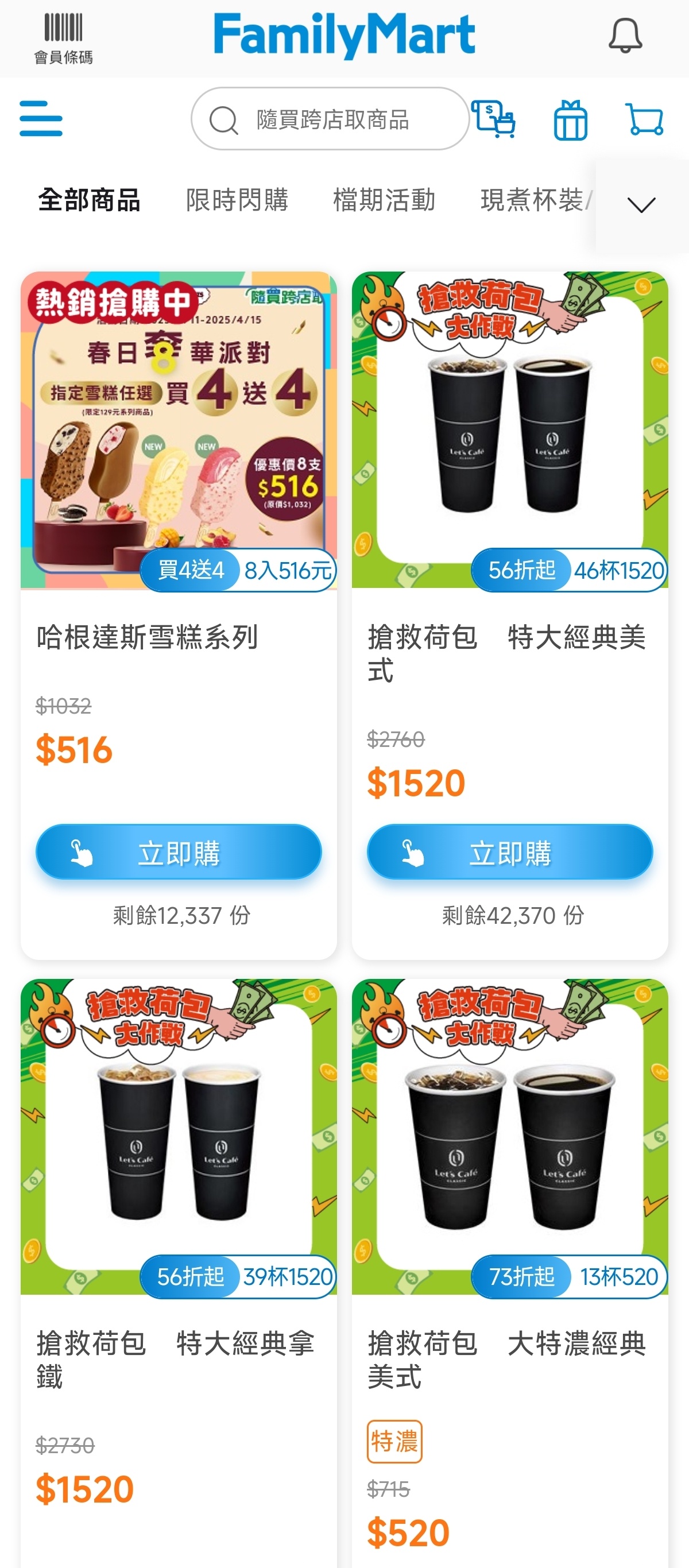Tap the 隨買跨店取商品 search box

point(330,119)
